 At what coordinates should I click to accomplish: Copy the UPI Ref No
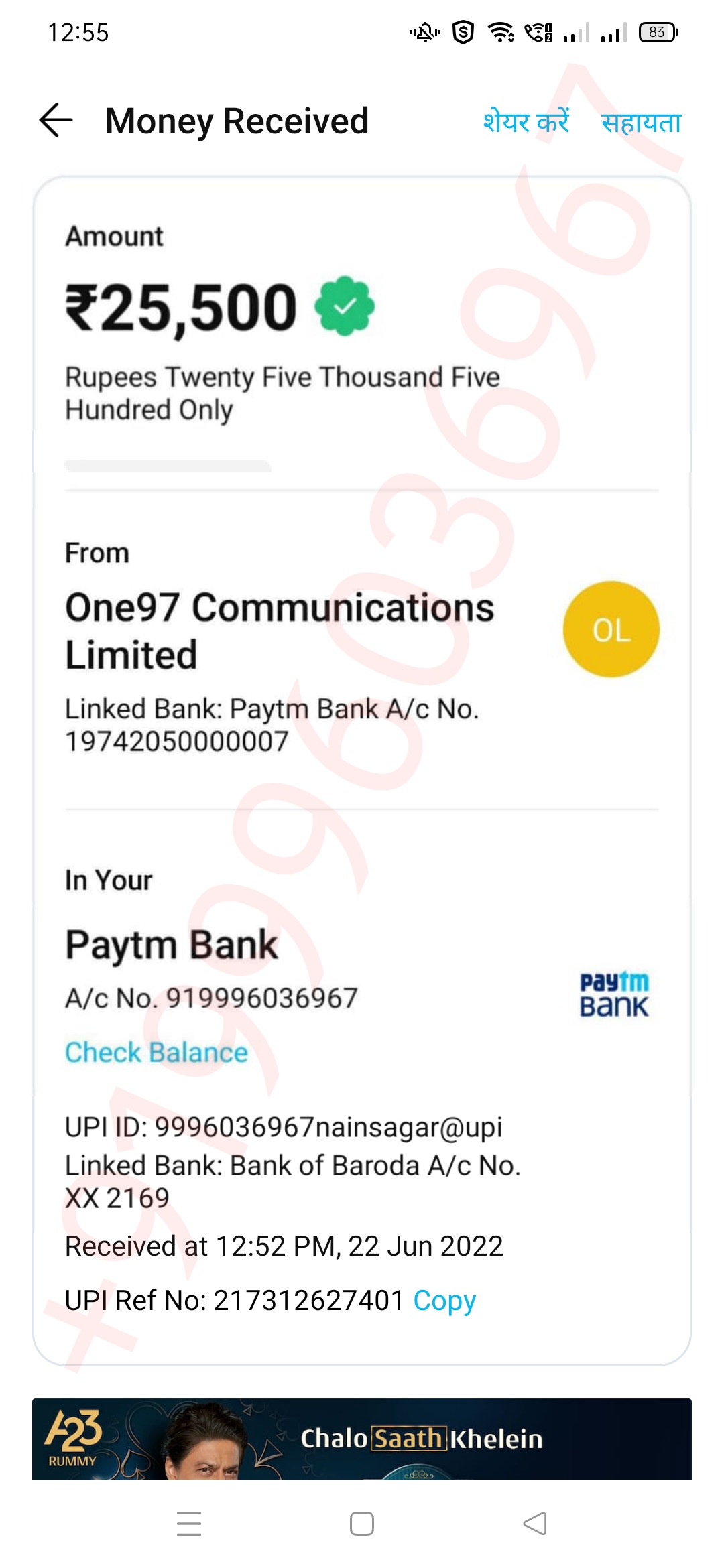[444, 1300]
